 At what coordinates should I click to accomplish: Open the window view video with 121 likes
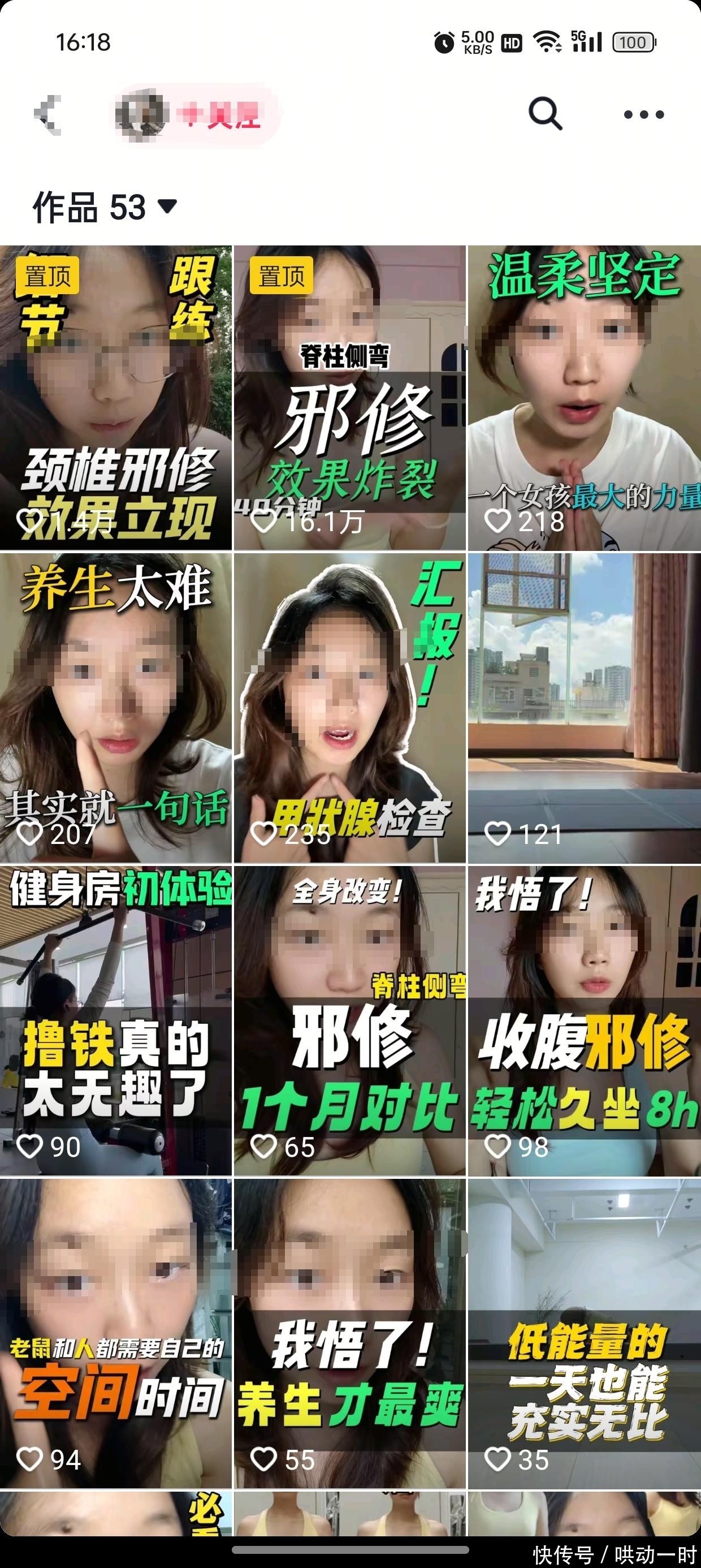point(584,708)
